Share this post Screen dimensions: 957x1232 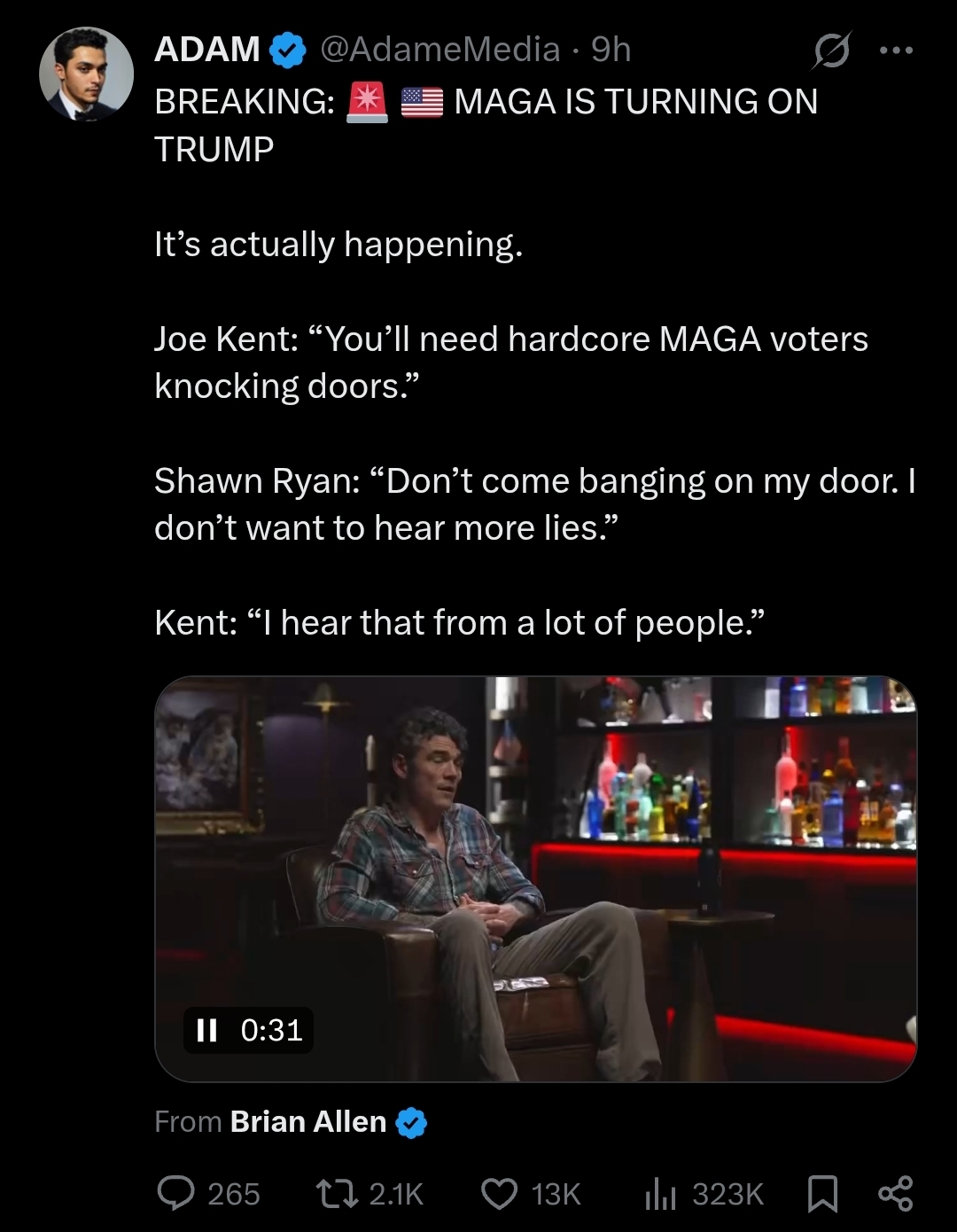[895, 1194]
